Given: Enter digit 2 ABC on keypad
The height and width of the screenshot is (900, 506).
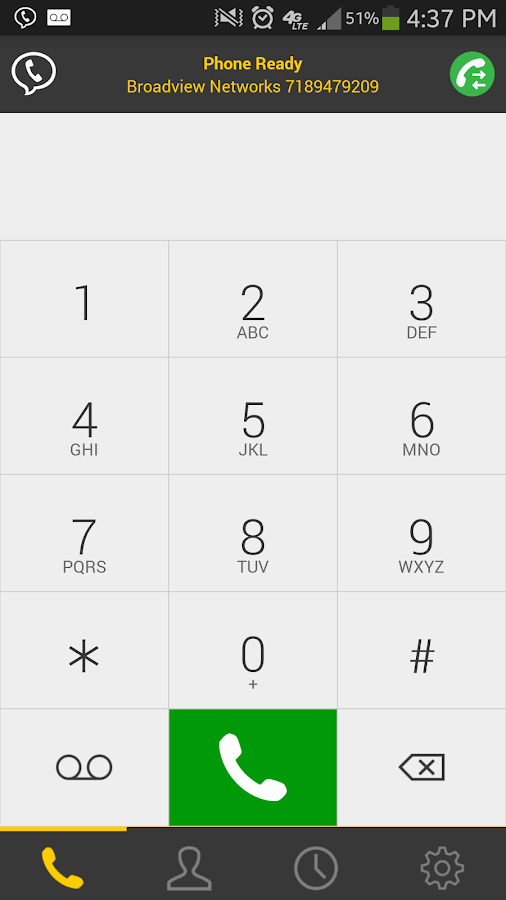Looking at the screenshot, I should click(253, 299).
